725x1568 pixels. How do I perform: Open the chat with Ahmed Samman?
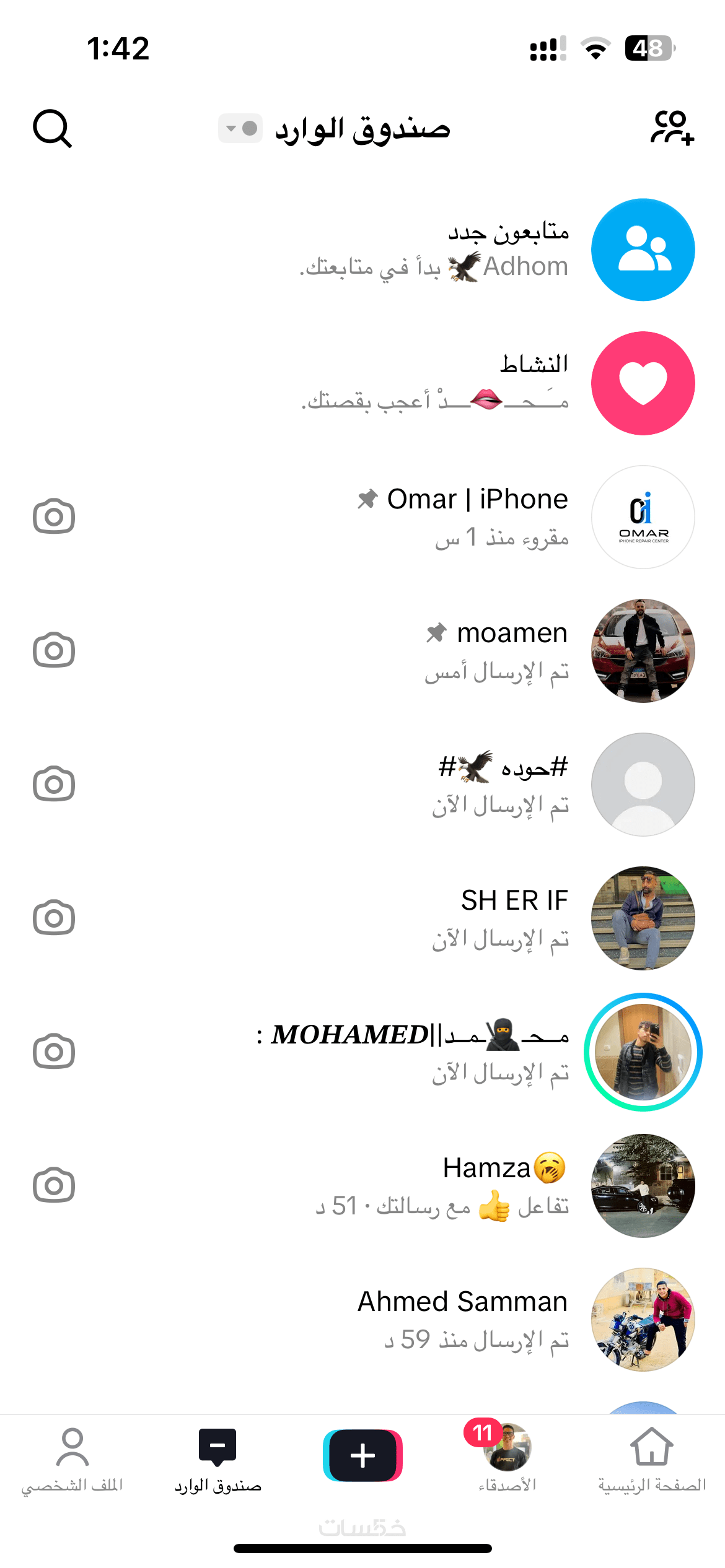coord(434,1320)
